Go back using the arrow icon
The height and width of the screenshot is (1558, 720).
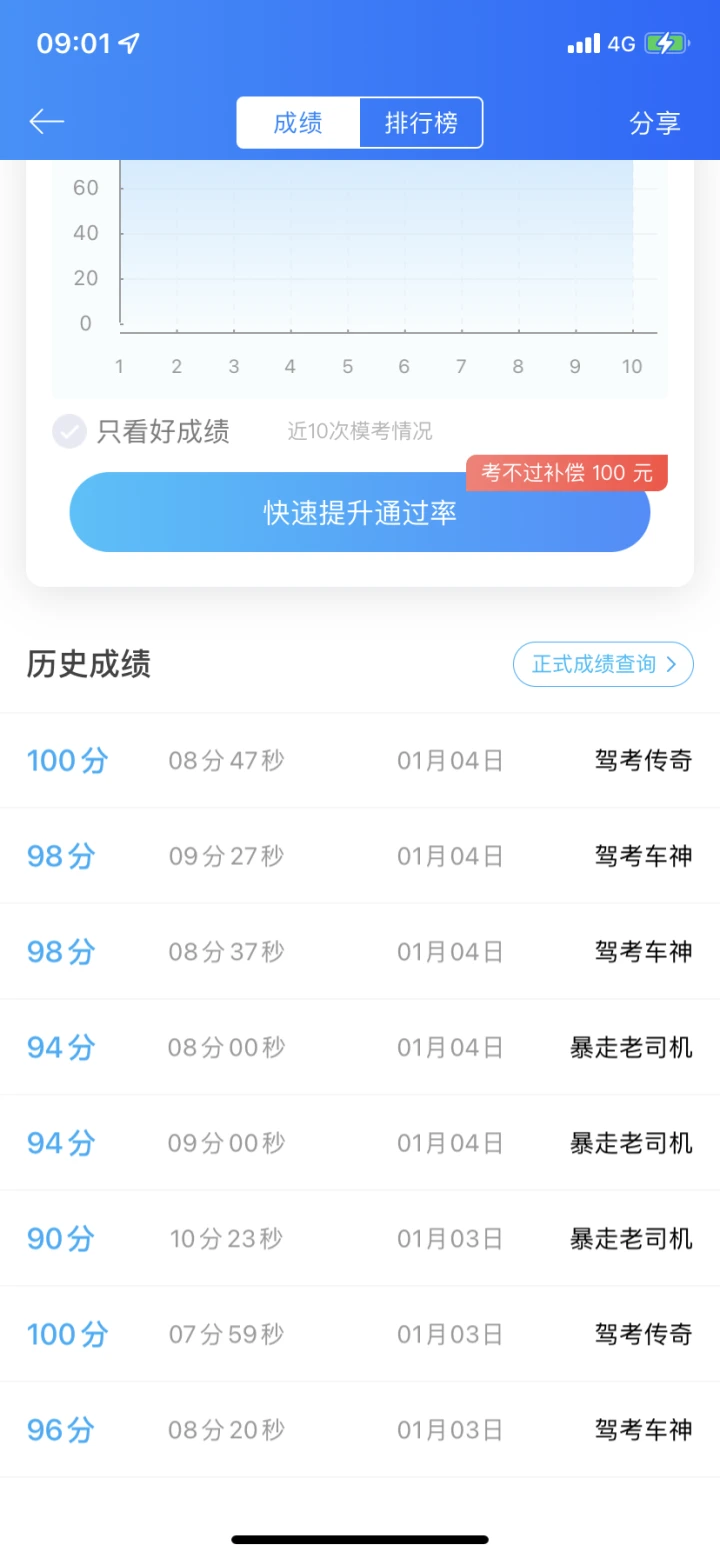coord(46,122)
